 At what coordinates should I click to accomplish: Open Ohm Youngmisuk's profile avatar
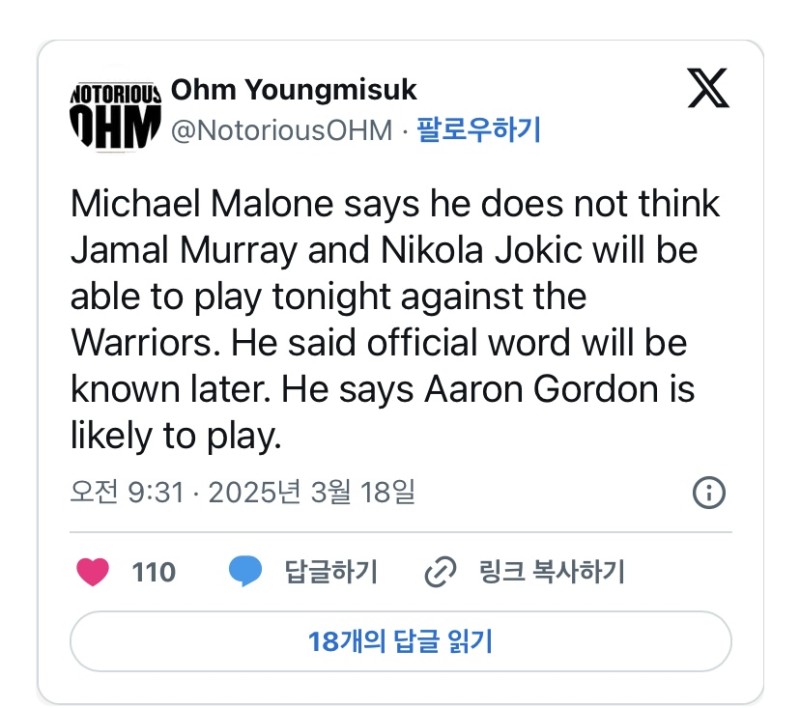pos(116,116)
